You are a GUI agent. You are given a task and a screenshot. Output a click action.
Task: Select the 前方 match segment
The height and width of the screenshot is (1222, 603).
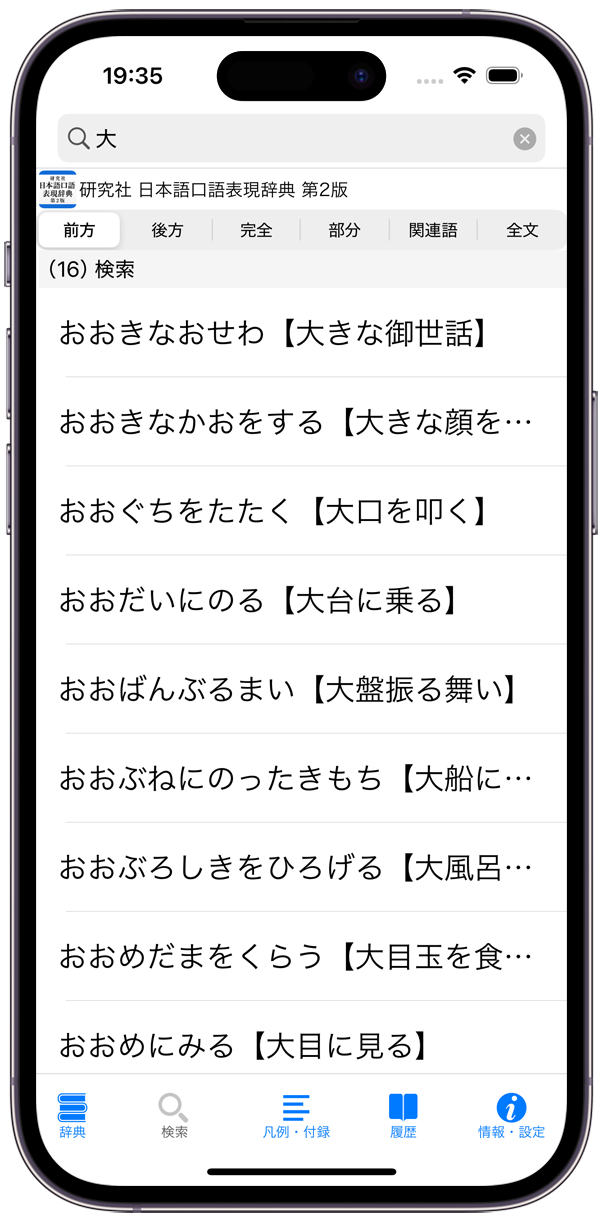pos(79,230)
